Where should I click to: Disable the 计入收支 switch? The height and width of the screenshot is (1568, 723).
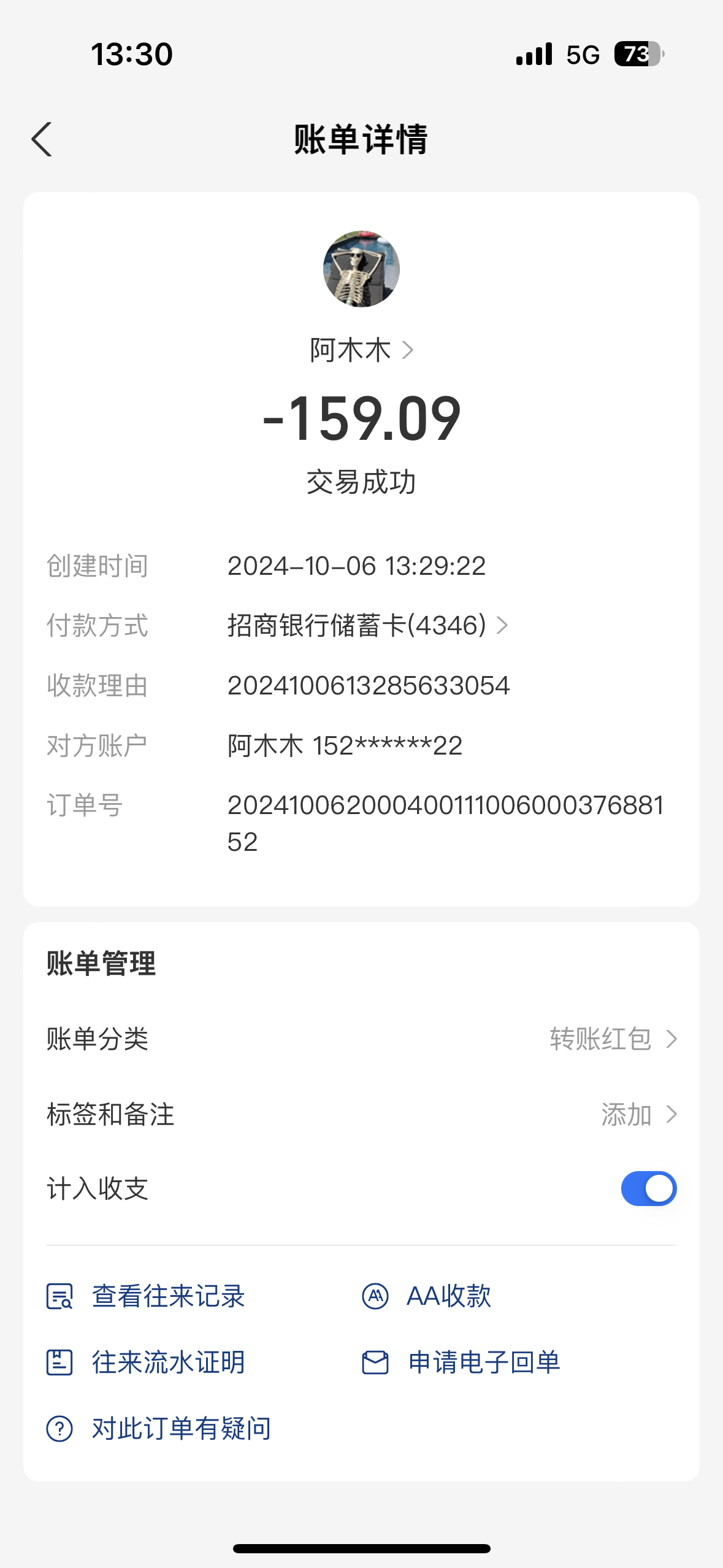click(x=648, y=1189)
